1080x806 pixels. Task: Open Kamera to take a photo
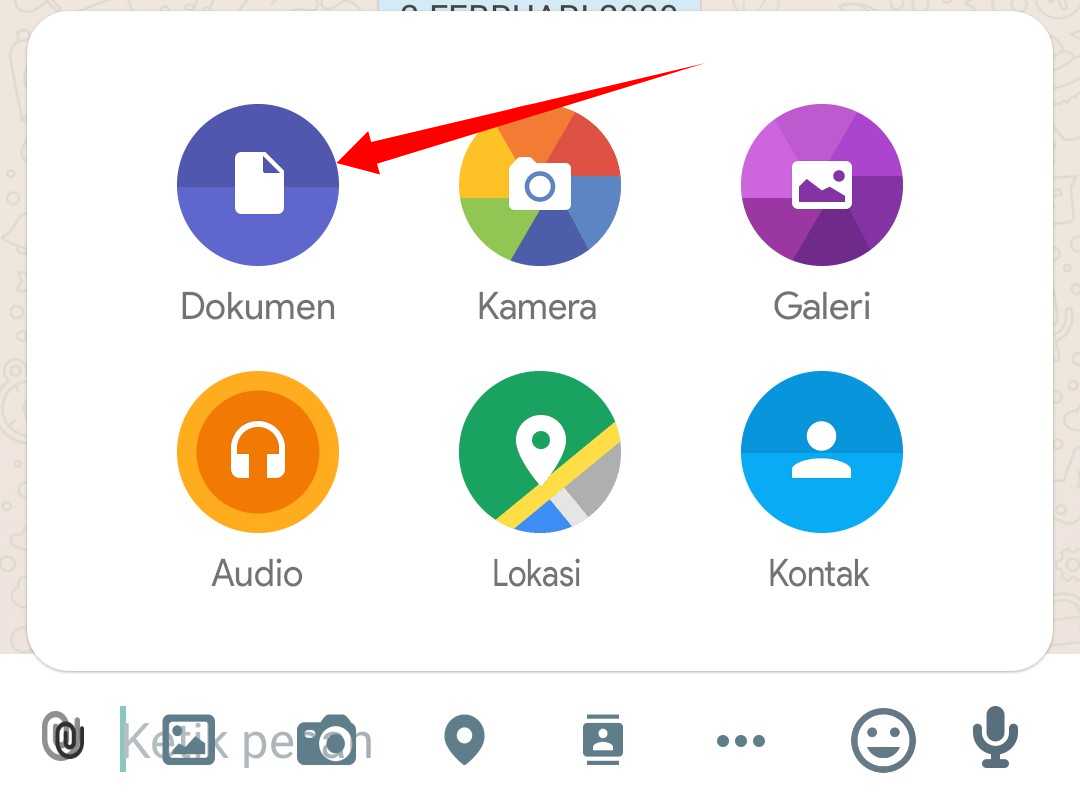[540, 185]
